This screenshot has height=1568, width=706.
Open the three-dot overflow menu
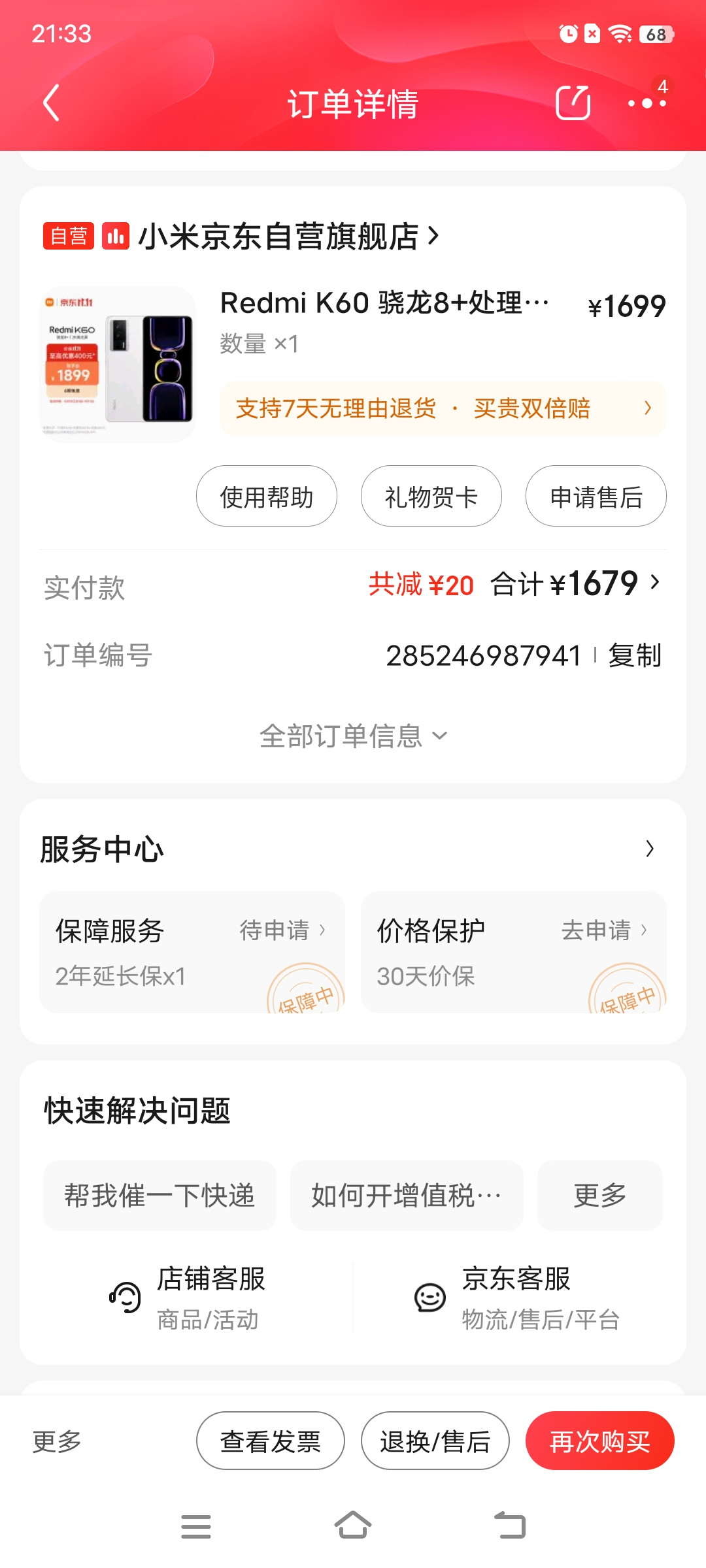point(647,103)
